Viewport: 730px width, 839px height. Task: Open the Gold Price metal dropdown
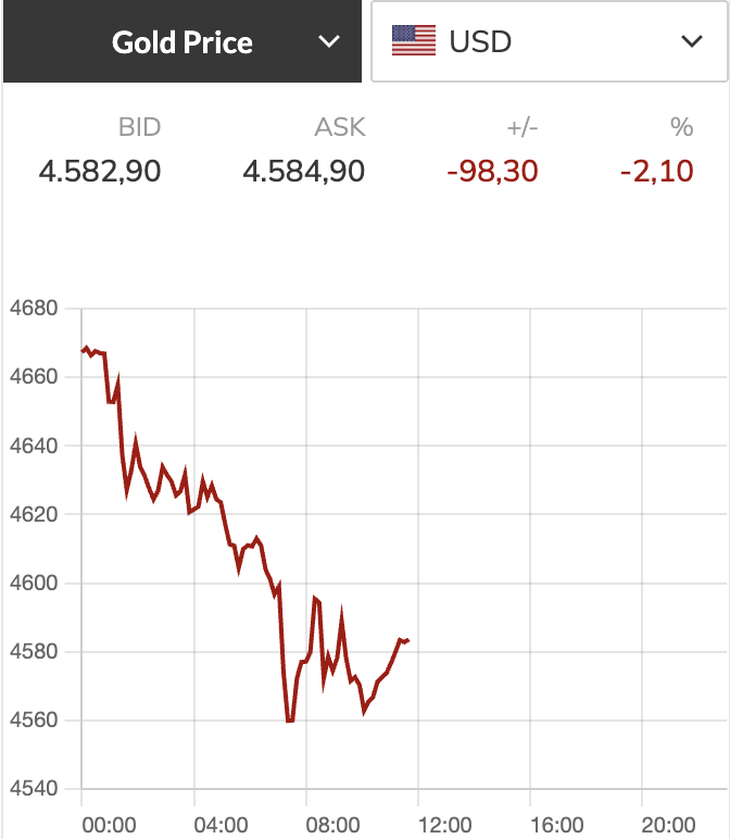click(182, 42)
